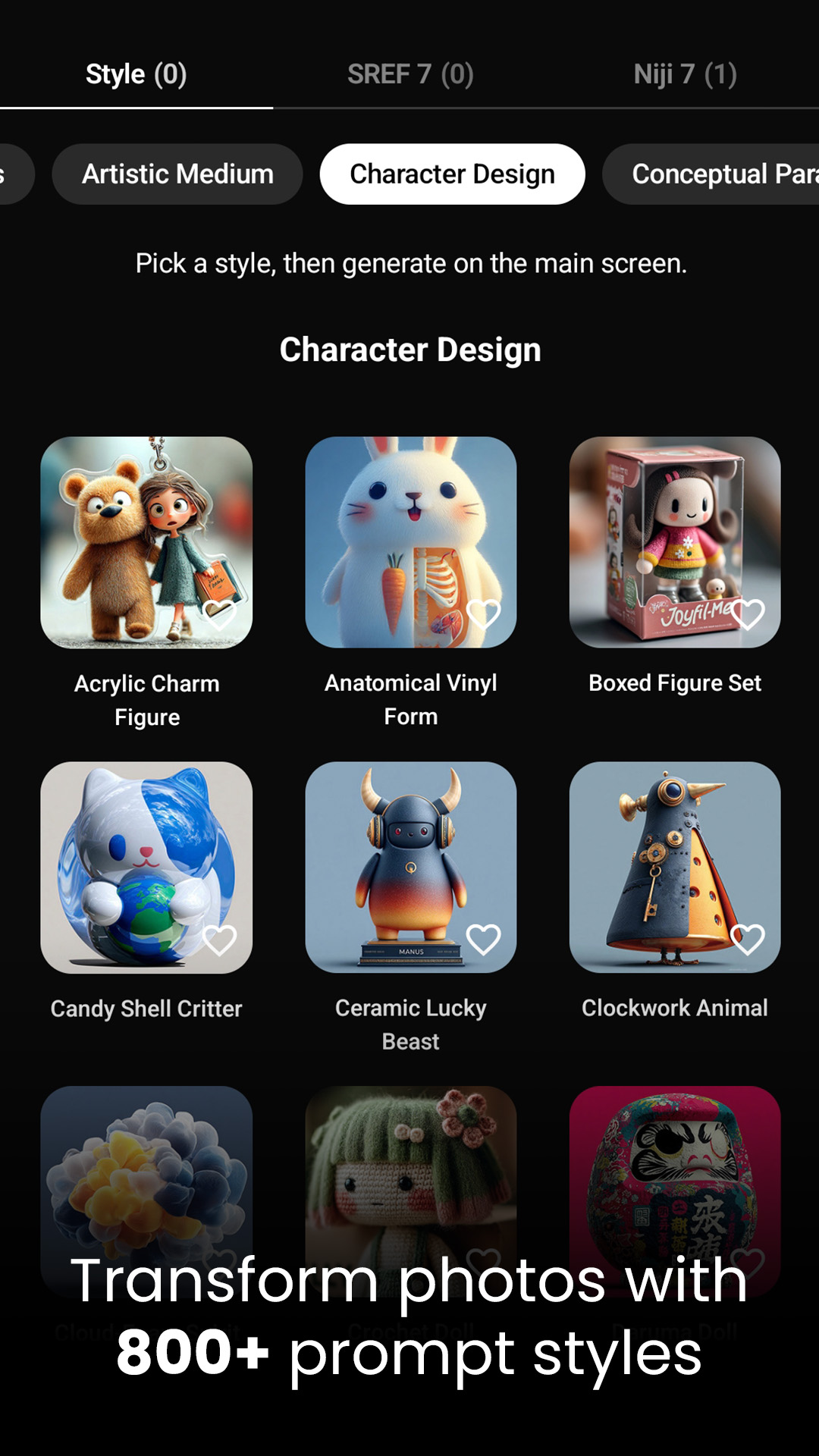
Task: Favorite the Anatomical Vinyl Form style
Action: point(483,613)
